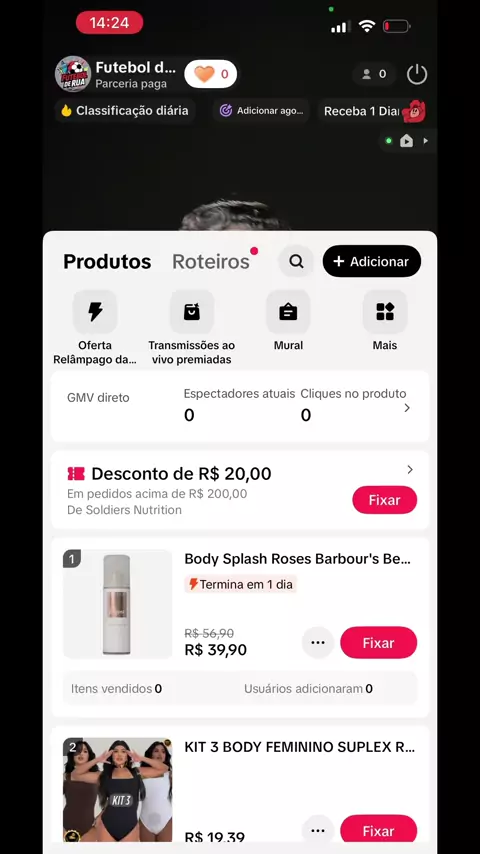Open Oferta Relâmpago shortcut
This screenshot has height=854, width=480.
point(95,328)
